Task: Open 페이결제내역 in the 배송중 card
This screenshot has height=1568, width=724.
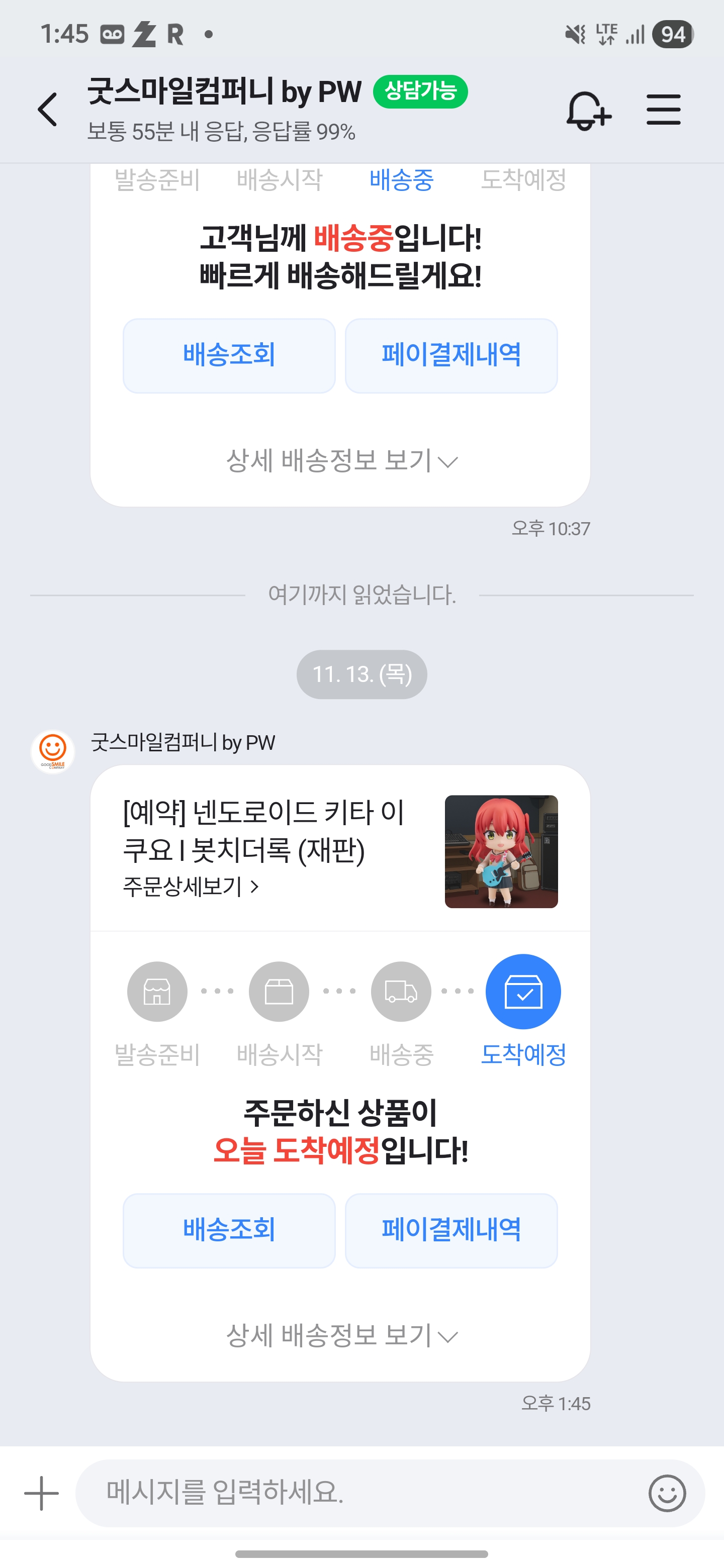Action: pos(451,355)
